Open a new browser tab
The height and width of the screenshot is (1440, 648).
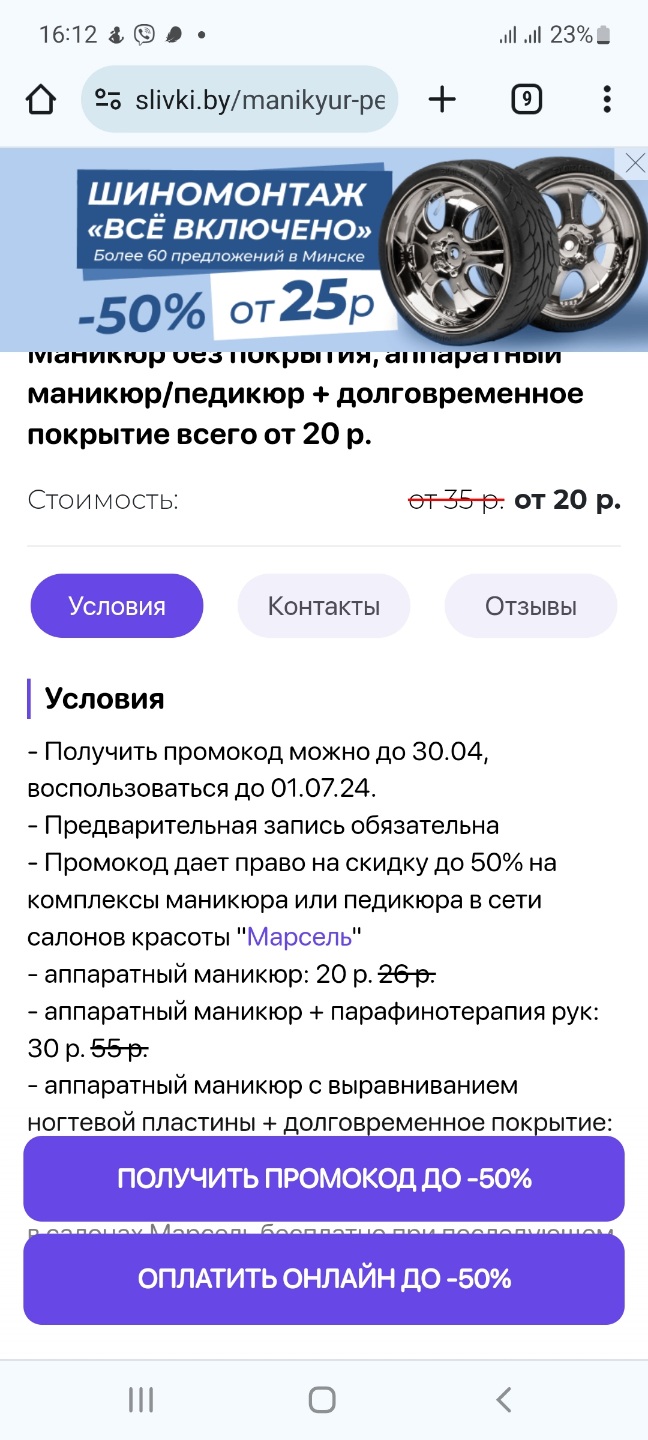(x=441, y=100)
